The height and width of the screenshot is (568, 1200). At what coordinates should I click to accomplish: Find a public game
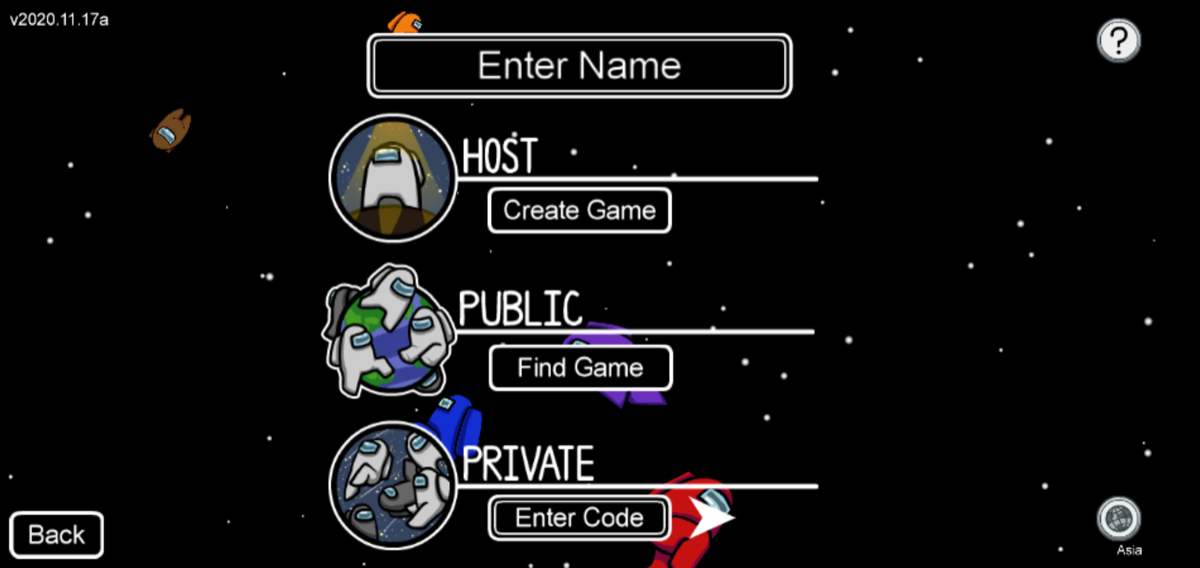(x=580, y=368)
